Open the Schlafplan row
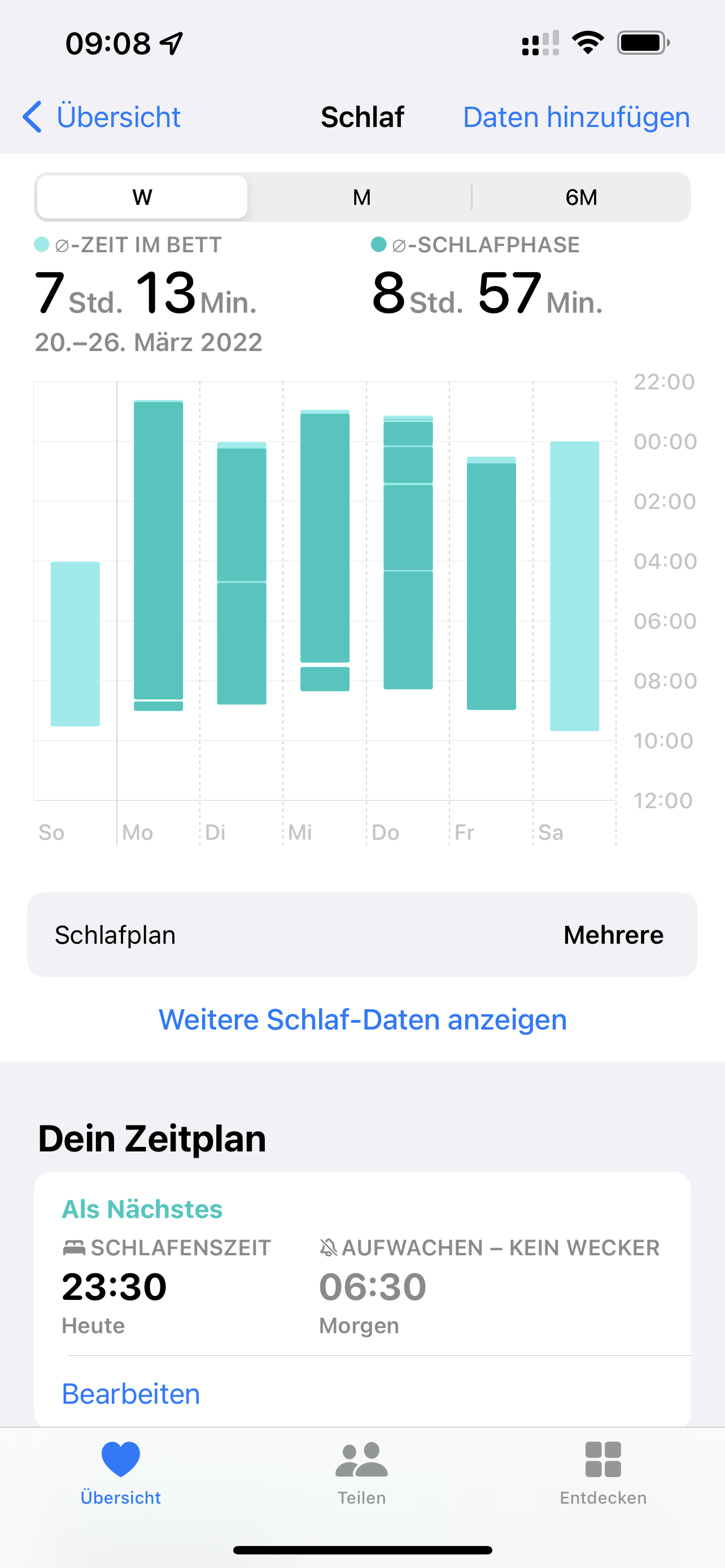Viewport: 725px width, 1568px height. pyautogui.click(x=362, y=935)
